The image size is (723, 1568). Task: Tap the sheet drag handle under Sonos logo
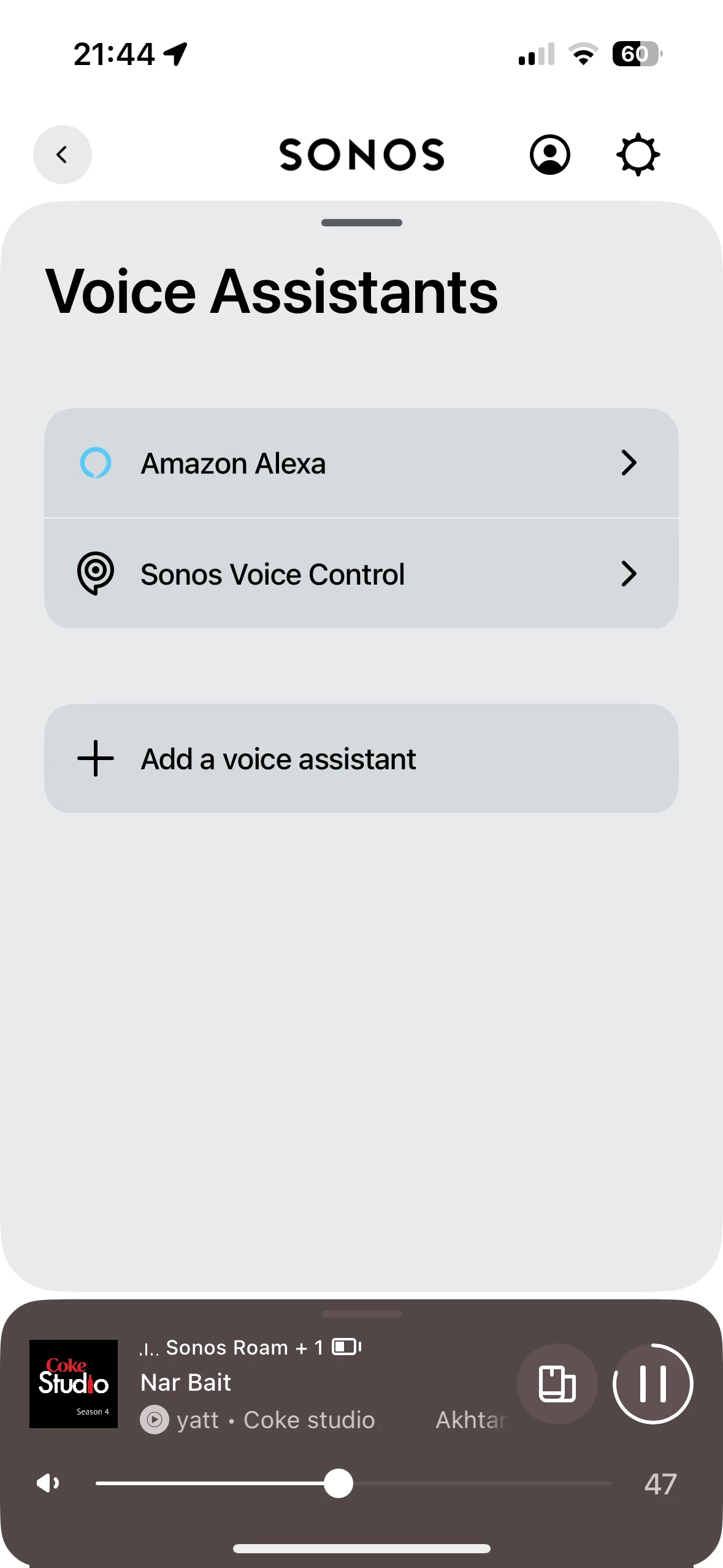(x=361, y=223)
